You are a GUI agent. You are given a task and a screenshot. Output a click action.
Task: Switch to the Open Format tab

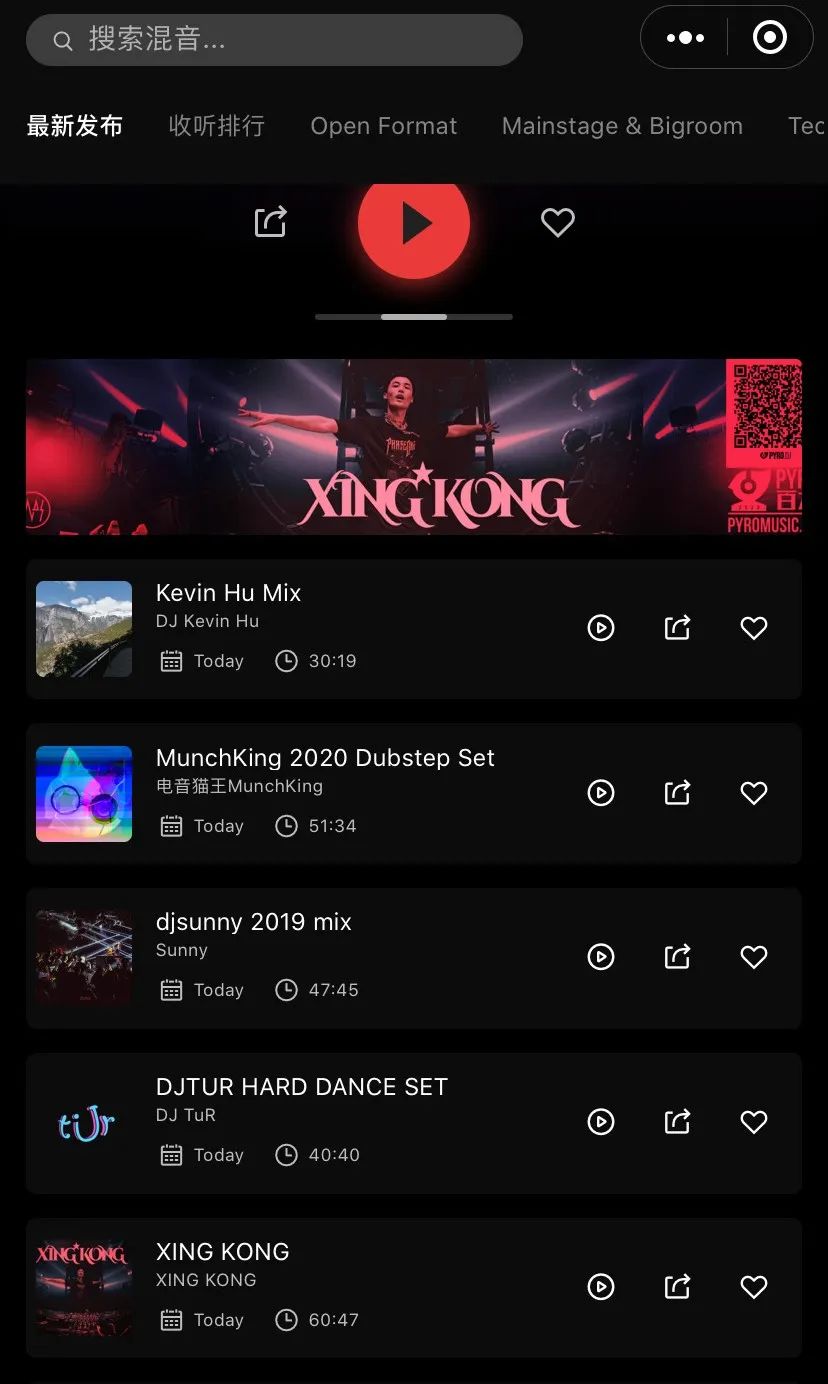pyautogui.click(x=383, y=126)
